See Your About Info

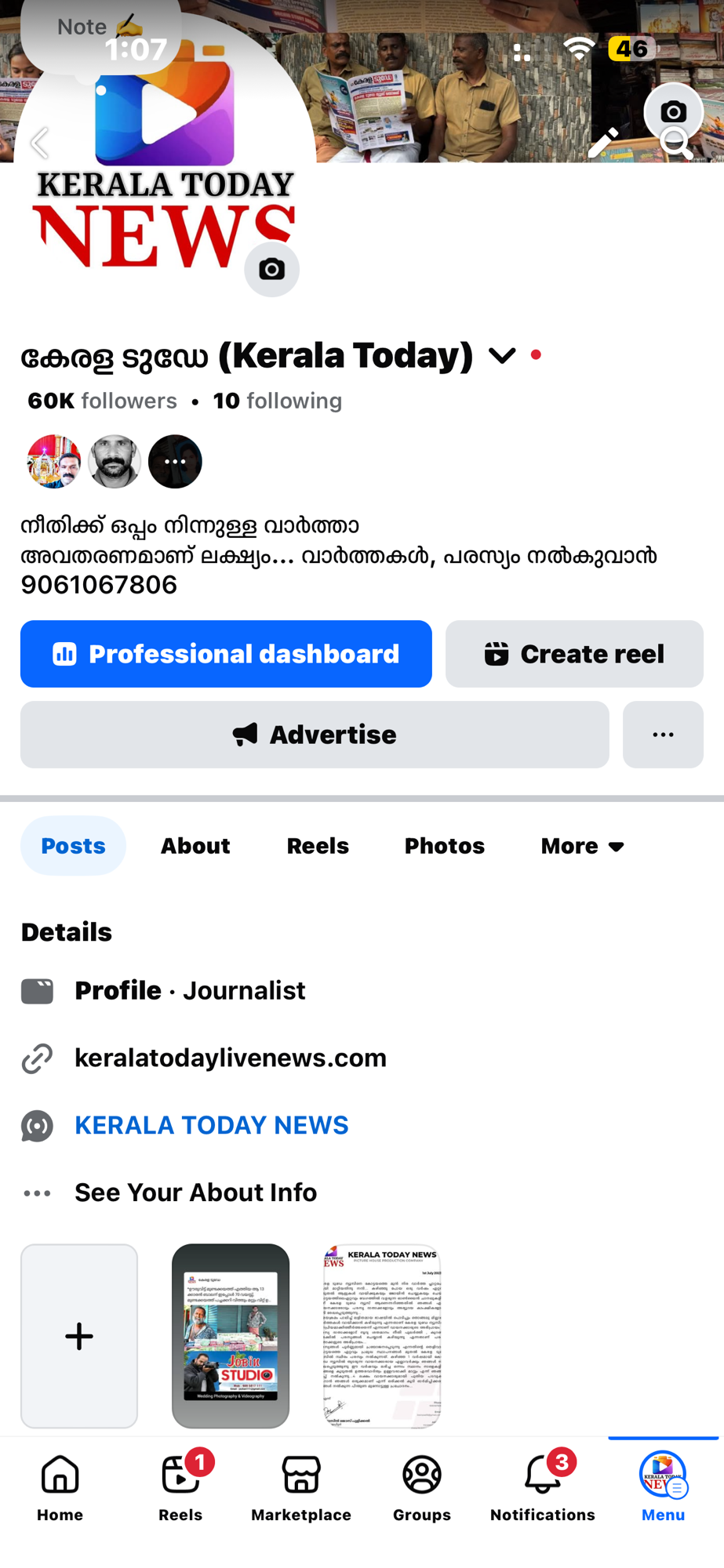pos(196,1192)
